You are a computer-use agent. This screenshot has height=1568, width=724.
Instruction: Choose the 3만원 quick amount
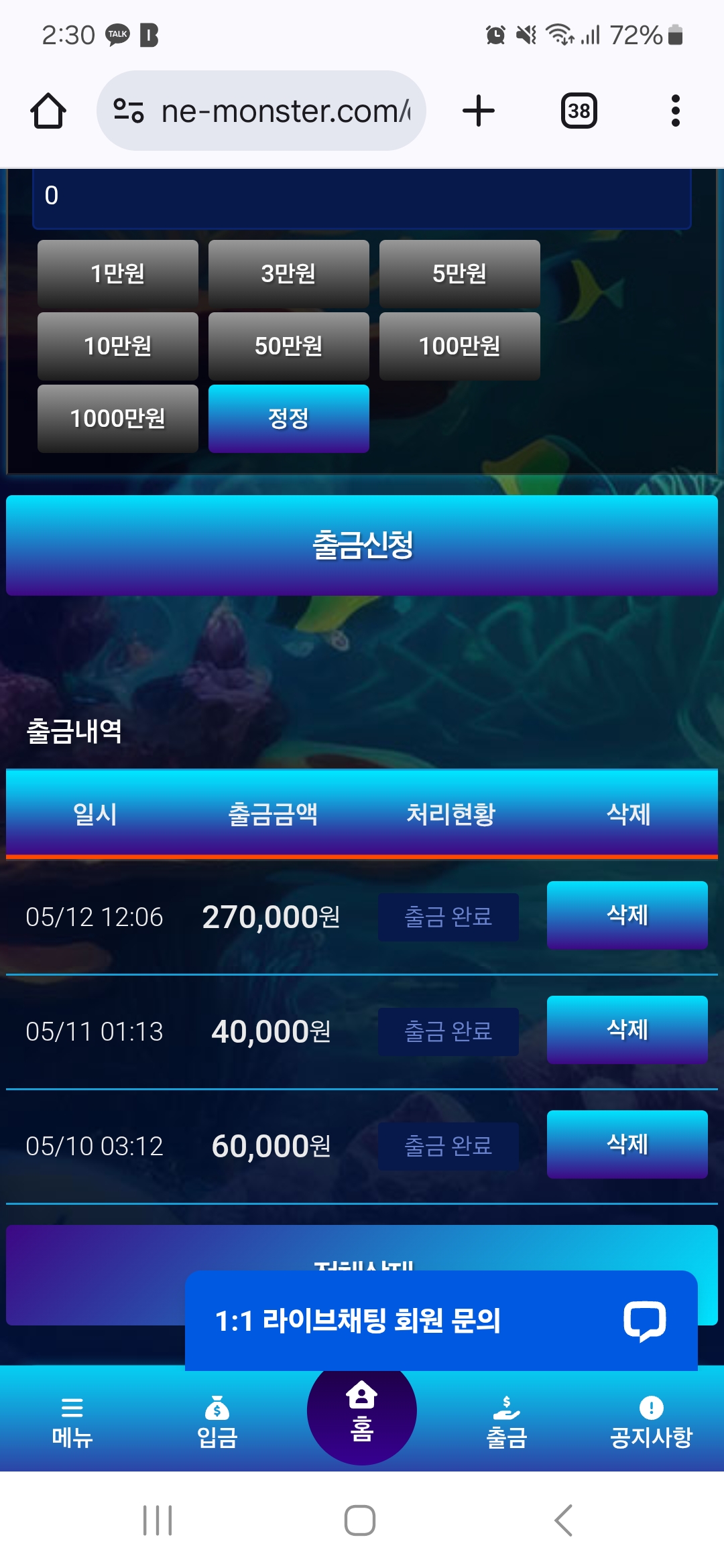289,273
